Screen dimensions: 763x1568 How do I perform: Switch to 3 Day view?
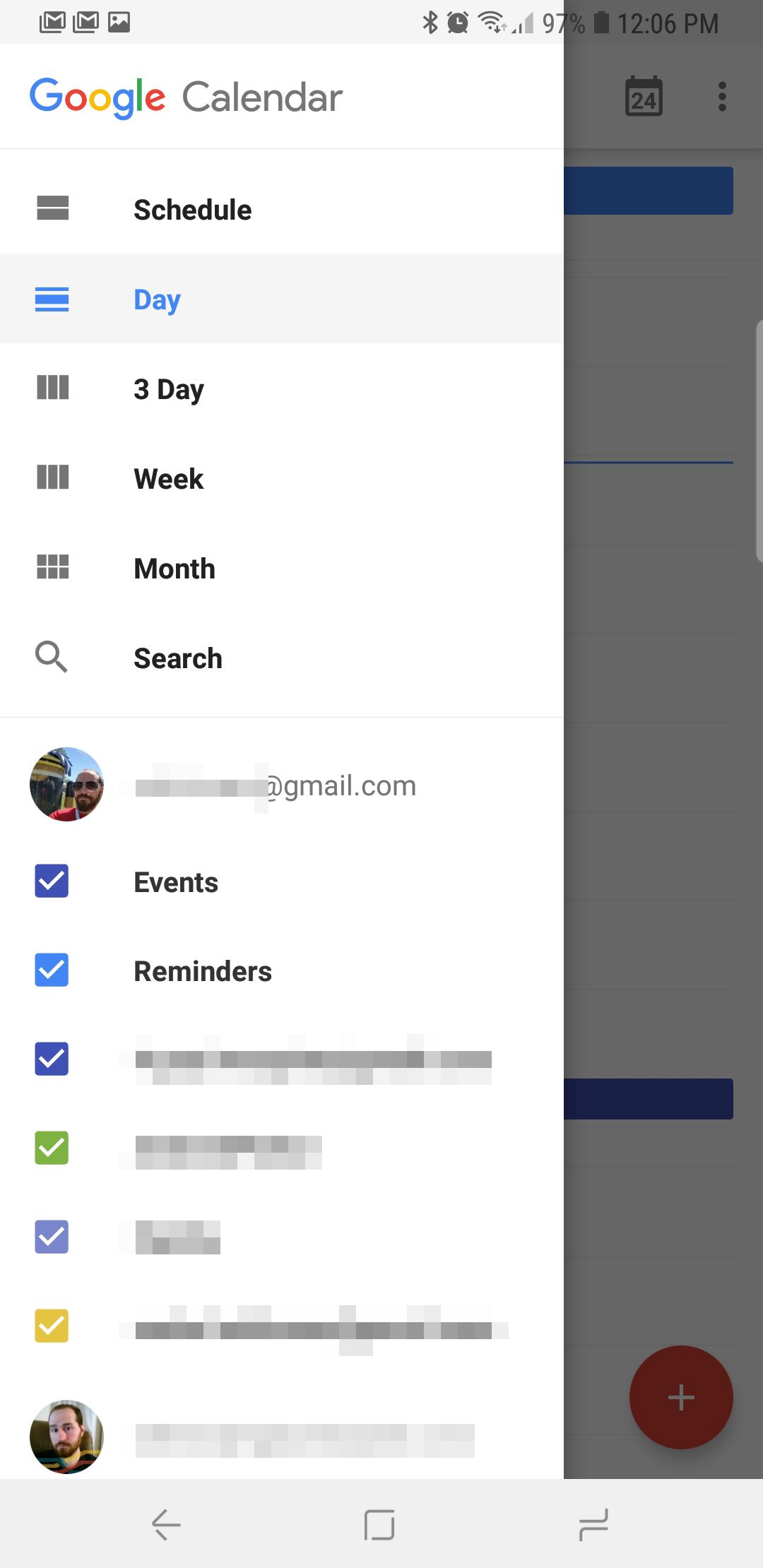point(168,389)
